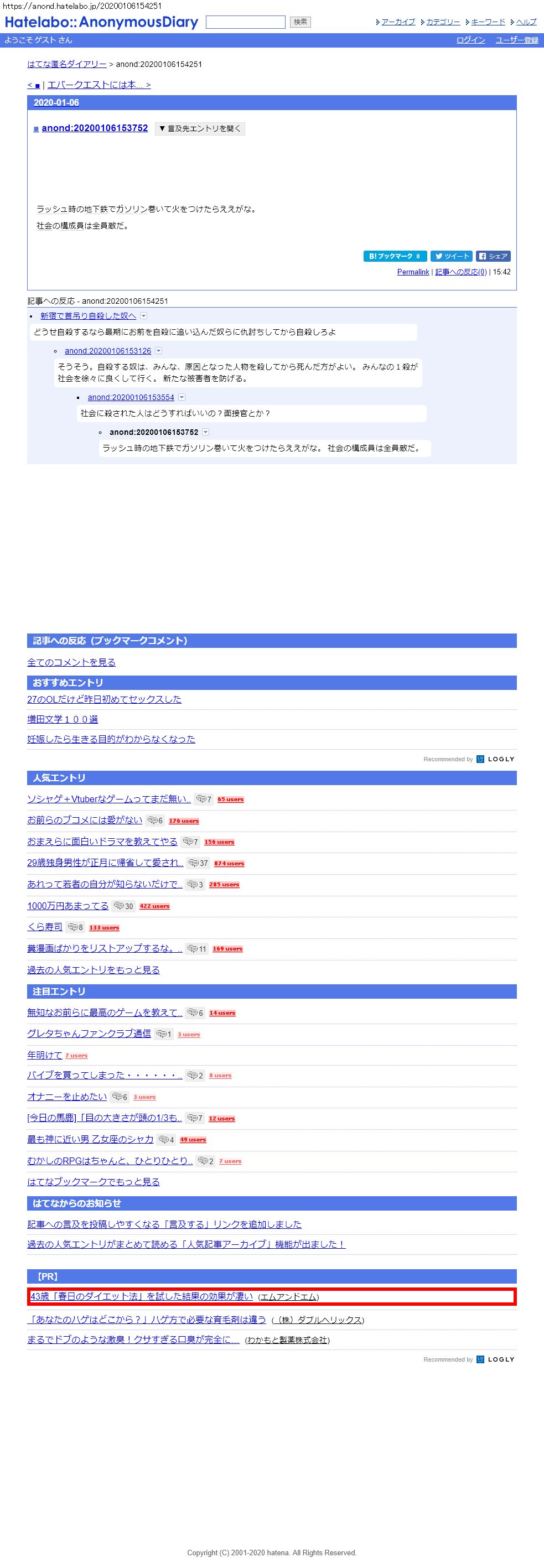Tap the 検索 search button
Viewport: 544px width, 1568px height.
coord(300,22)
